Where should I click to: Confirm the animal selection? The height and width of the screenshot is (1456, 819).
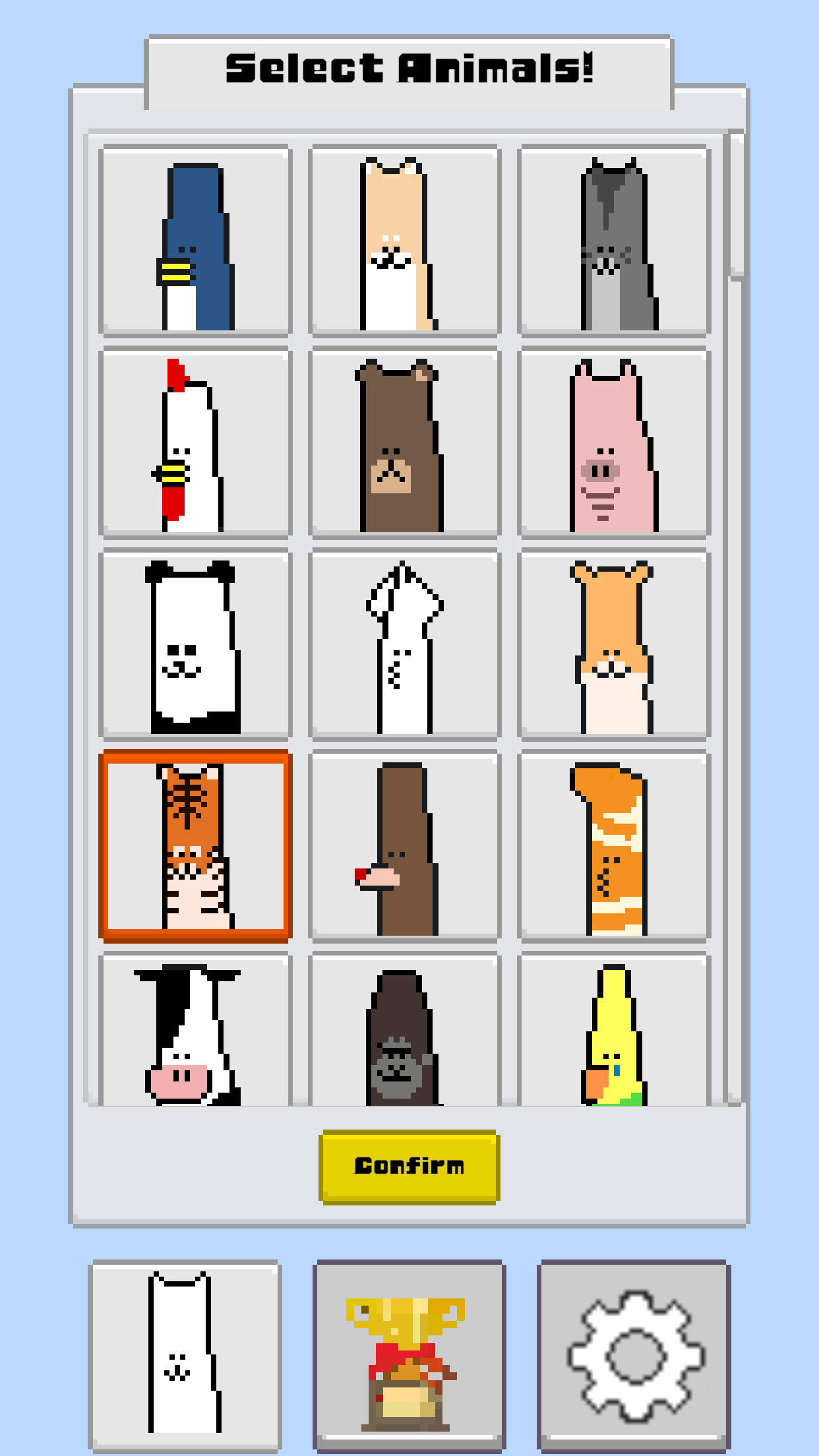point(409,1167)
